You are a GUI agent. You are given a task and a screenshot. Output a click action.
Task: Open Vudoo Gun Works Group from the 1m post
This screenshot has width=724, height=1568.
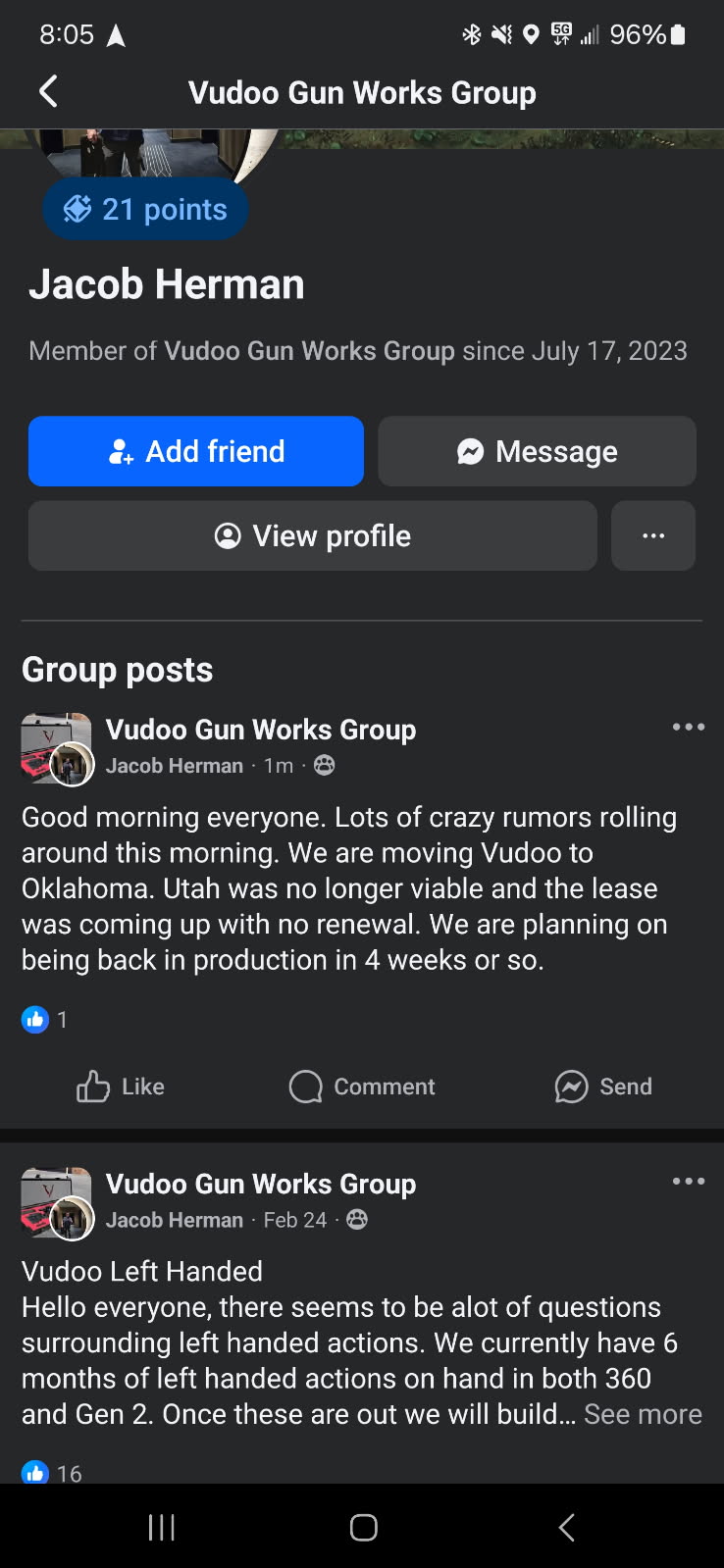[x=261, y=730]
